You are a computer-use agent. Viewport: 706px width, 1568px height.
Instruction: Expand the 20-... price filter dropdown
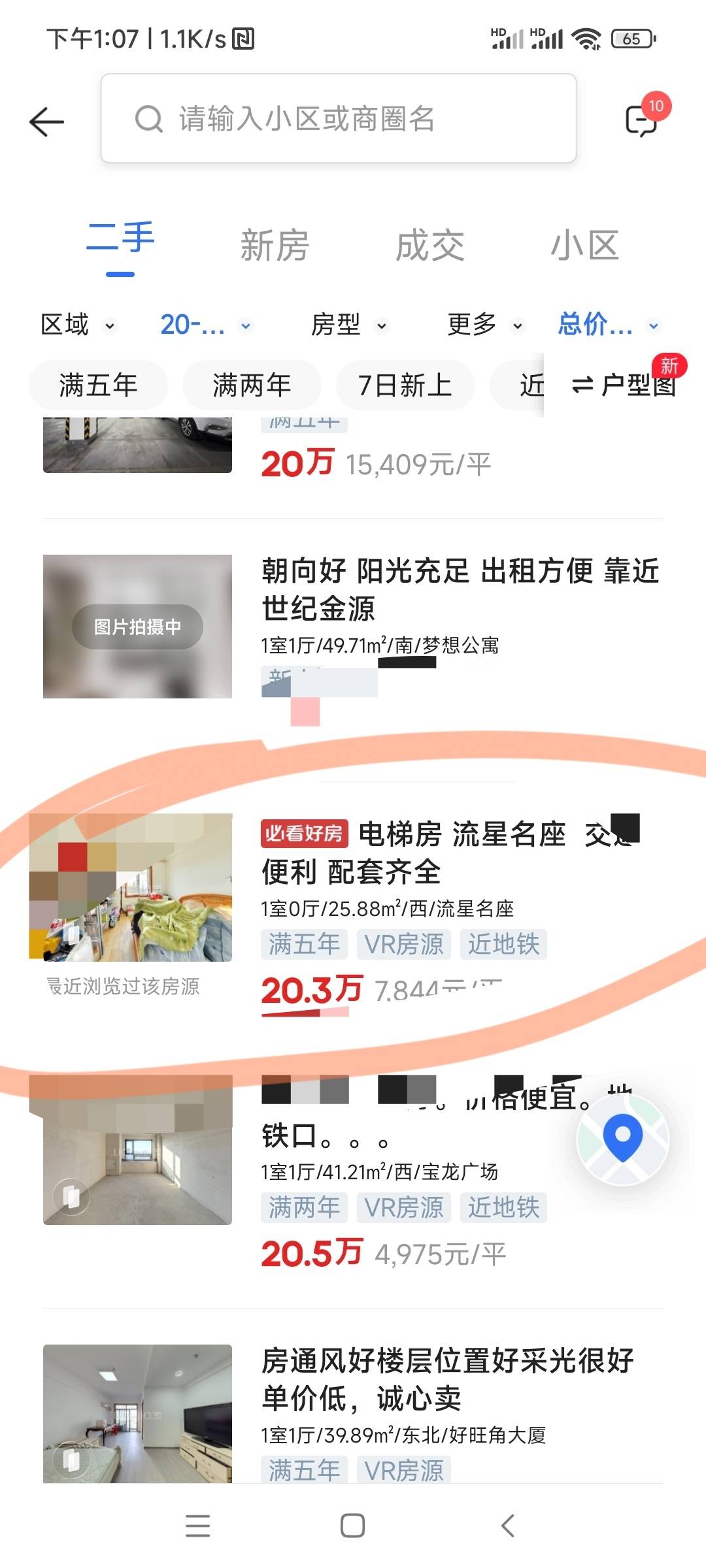click(x=205, y=325)
